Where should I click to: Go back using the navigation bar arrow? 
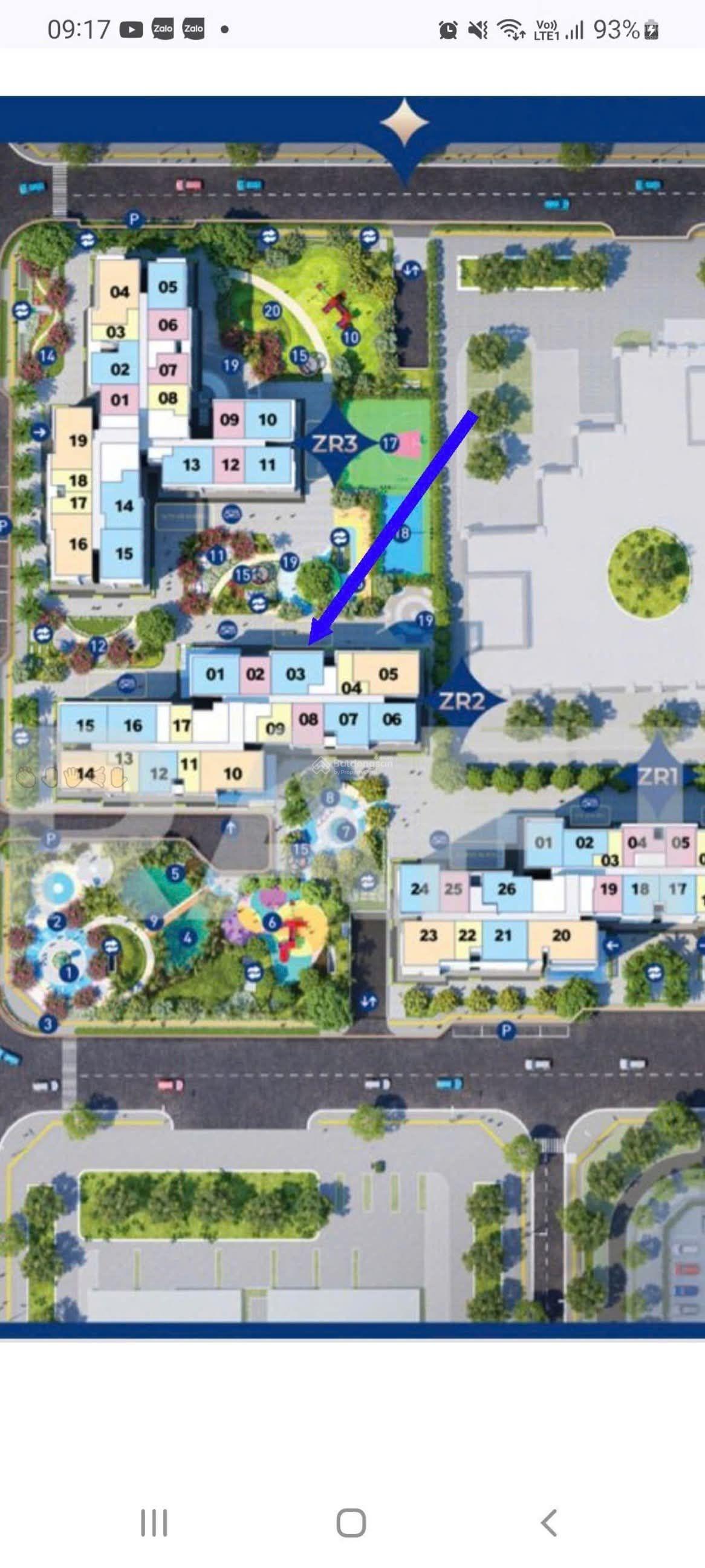click(x=548, y=1523)
